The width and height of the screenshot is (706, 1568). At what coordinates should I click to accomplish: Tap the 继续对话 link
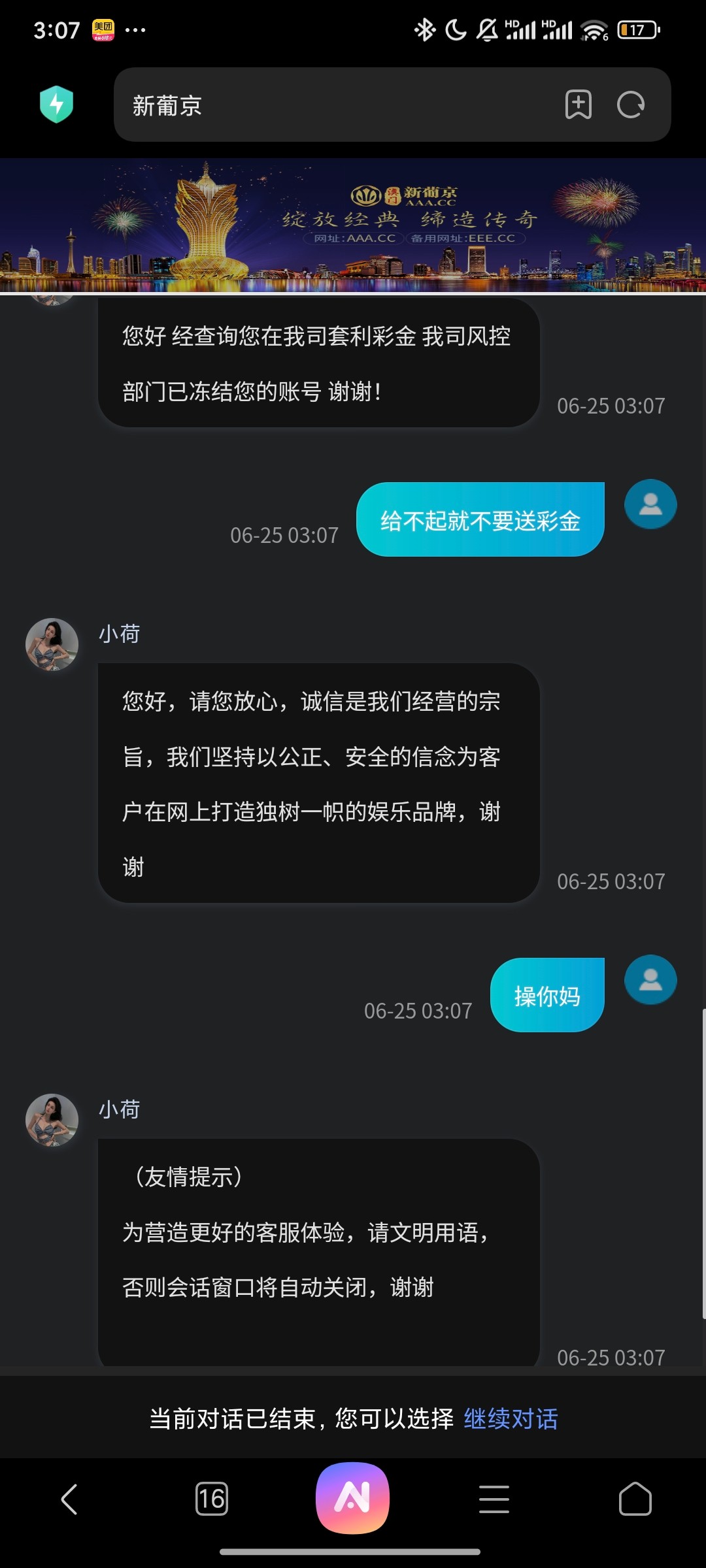click(511, 1418)
